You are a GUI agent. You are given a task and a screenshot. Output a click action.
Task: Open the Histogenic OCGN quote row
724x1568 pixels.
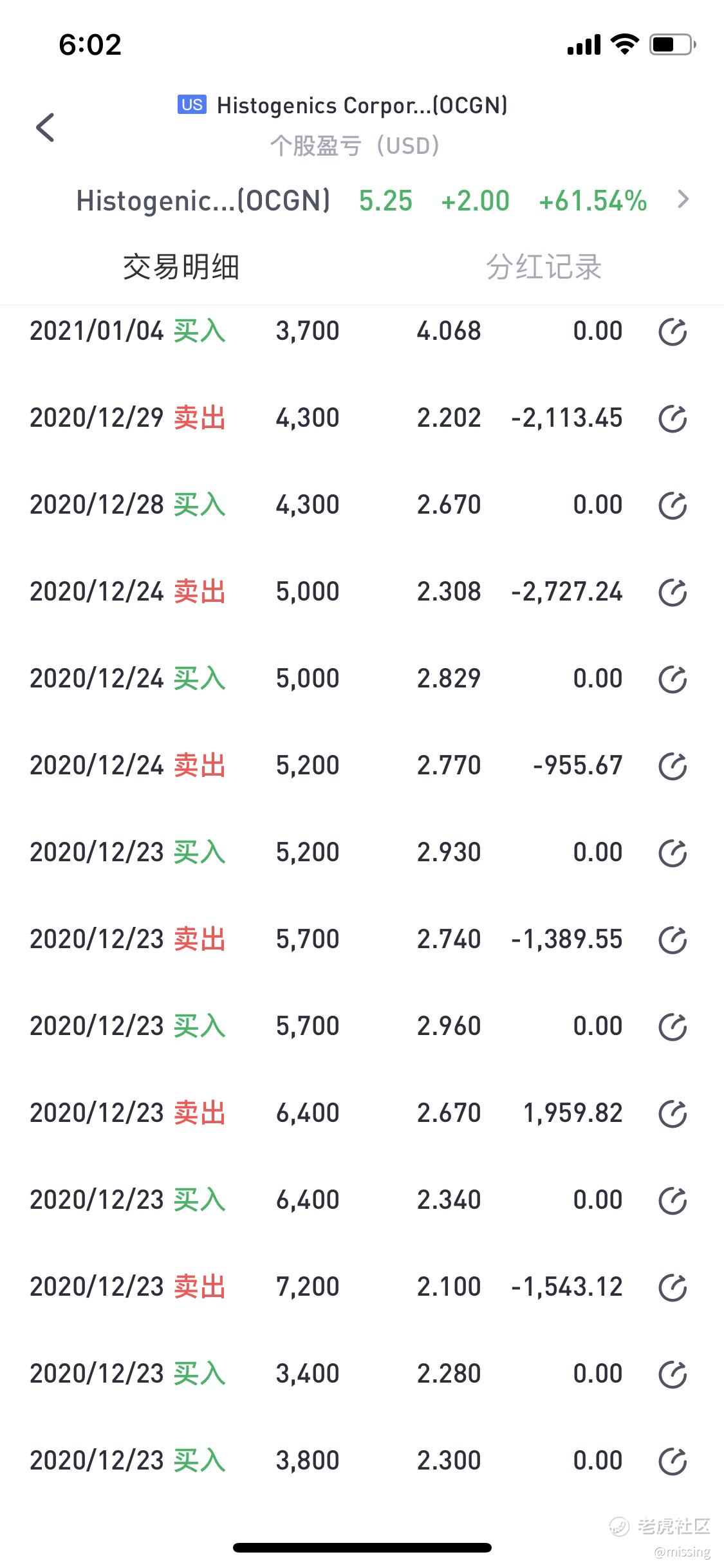pyautogui.click(x=382, y=200)
